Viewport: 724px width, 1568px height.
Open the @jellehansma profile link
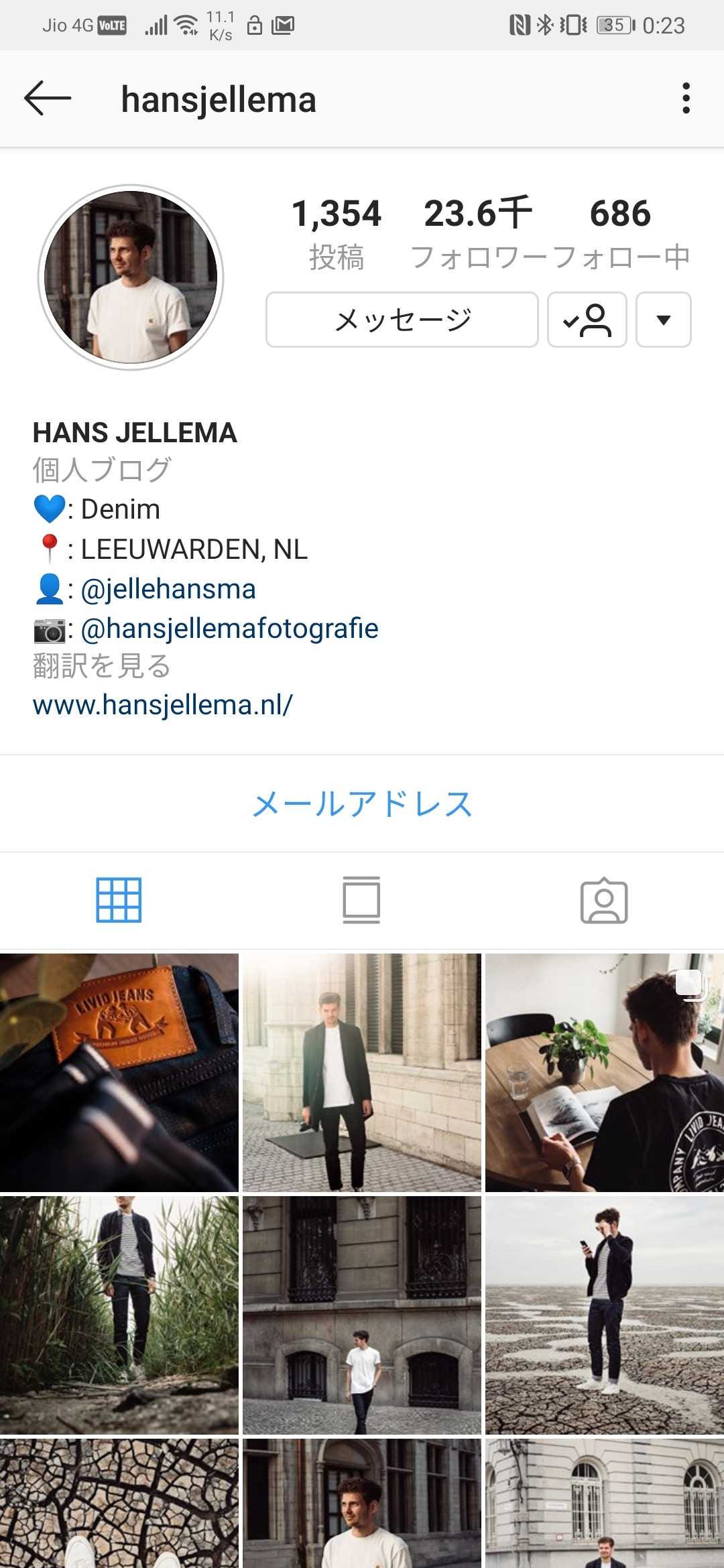pyautogui.click(x=168, y=589)
